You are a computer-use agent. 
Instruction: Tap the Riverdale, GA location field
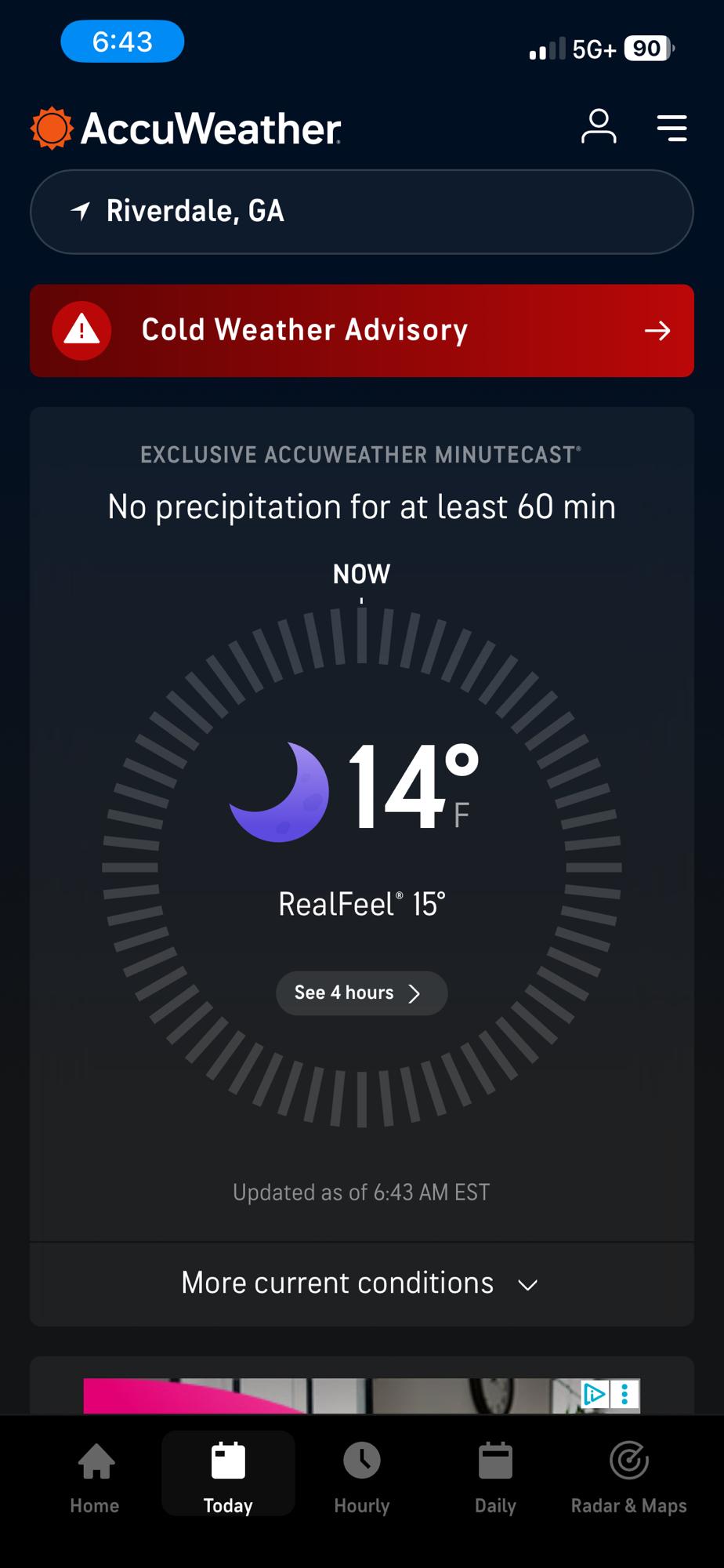[x=361, y=212]
